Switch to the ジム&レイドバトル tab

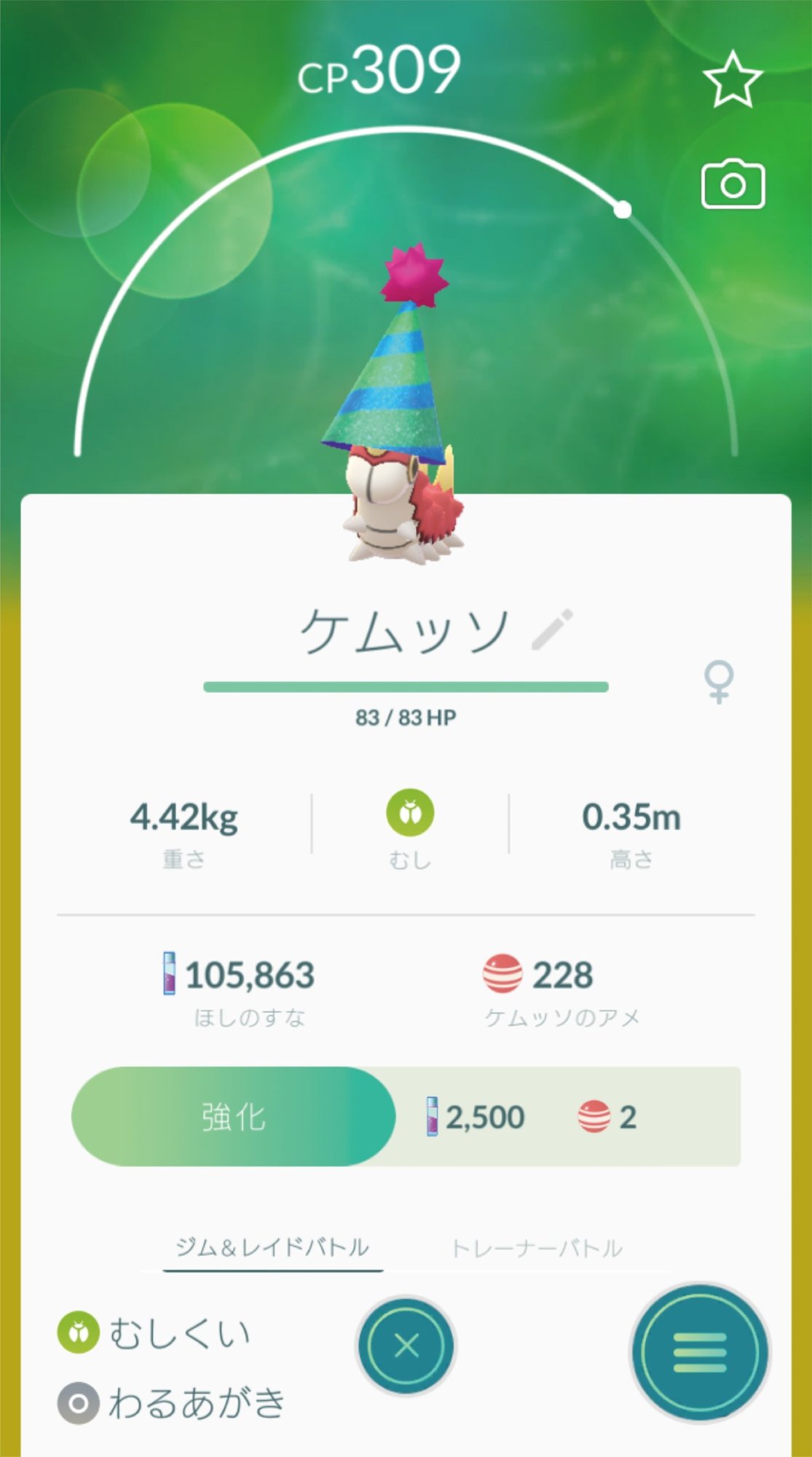coord(272,1249)
